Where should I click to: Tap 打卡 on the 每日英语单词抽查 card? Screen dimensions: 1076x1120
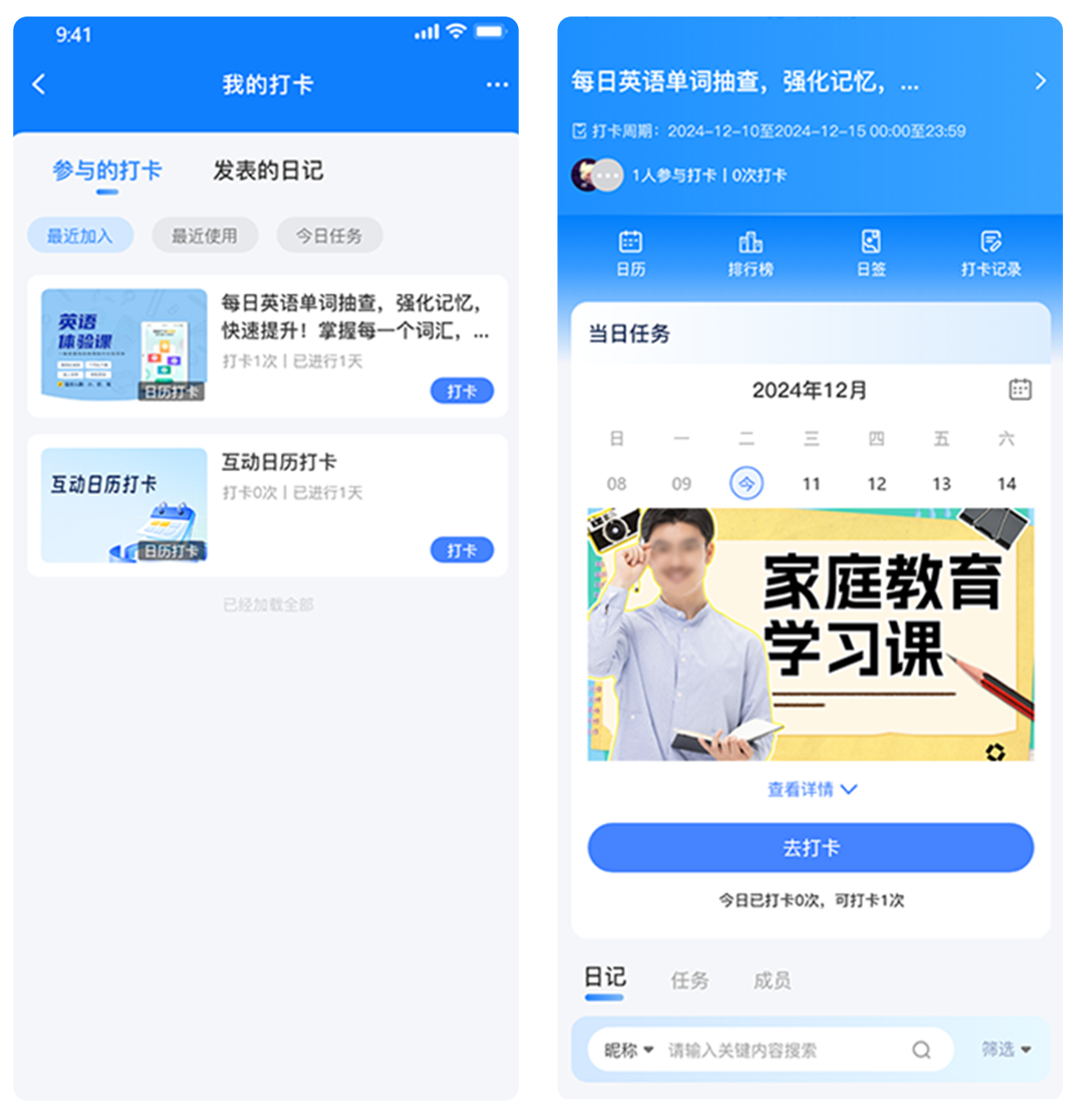pos(462,392)
